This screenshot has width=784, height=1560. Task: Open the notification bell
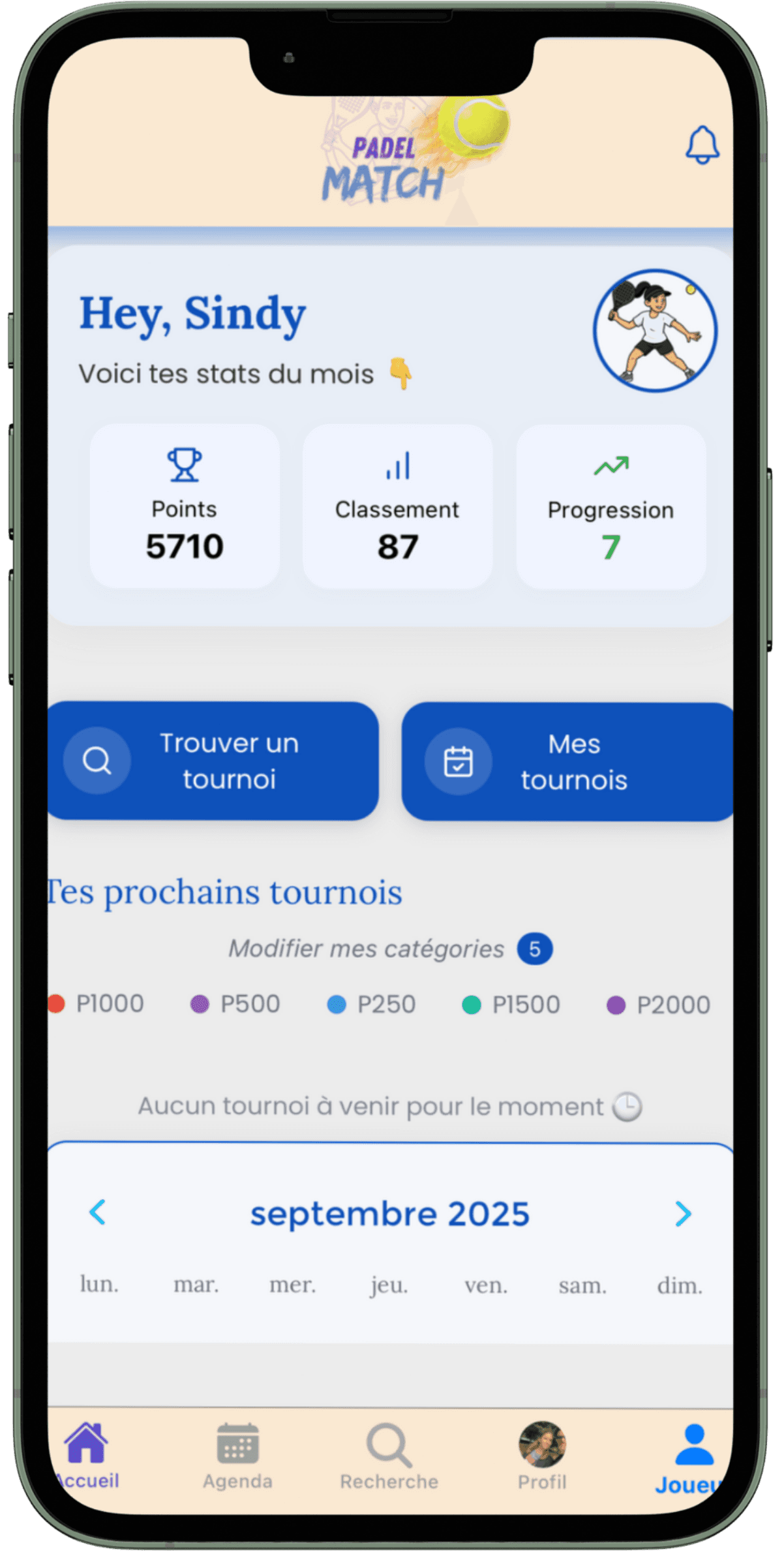pos(702,145)
